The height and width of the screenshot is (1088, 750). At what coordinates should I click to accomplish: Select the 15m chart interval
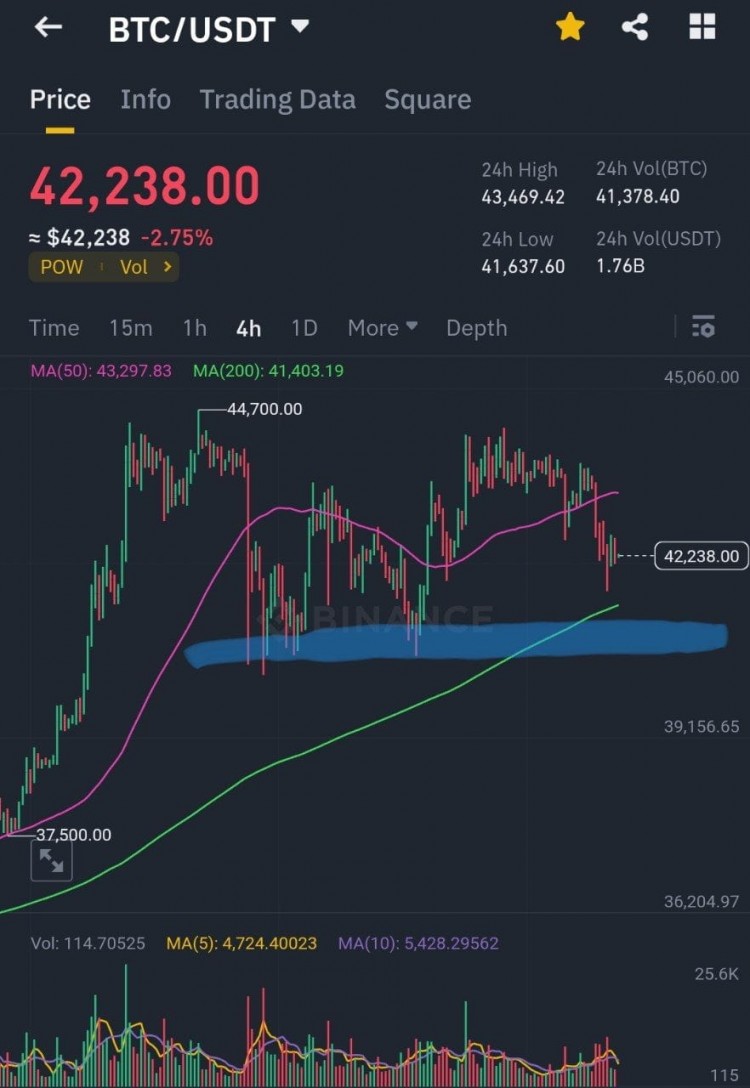[131, 328]
